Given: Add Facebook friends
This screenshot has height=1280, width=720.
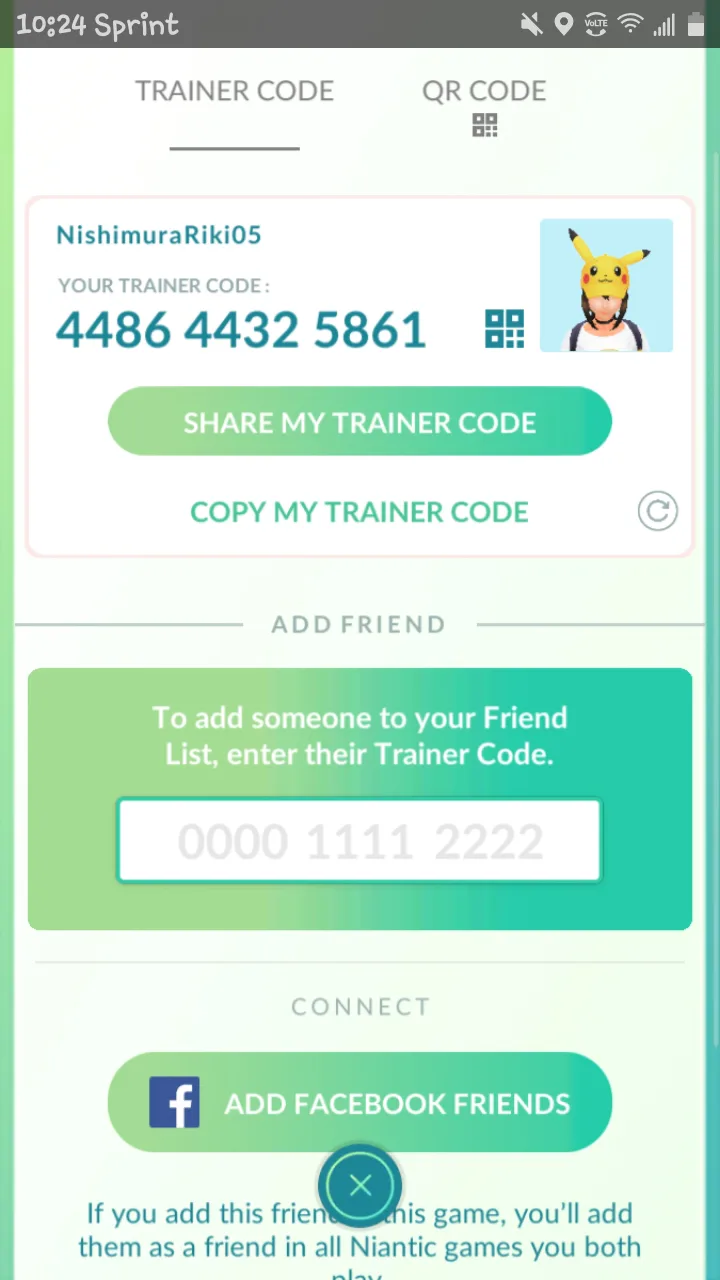Looking at the screenshot, I should (360, 1103).
